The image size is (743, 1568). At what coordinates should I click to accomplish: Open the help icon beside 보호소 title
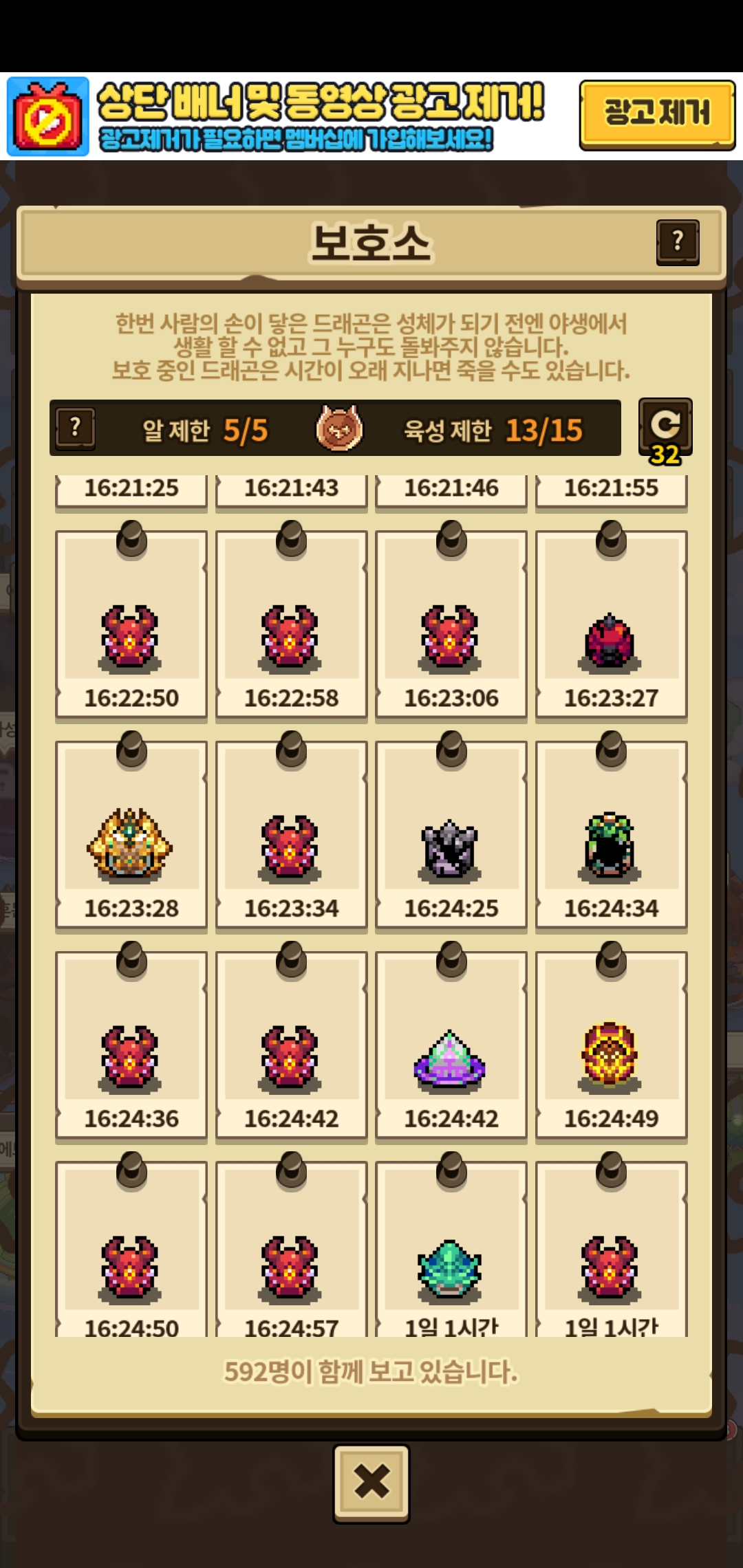(x=678, y=242)
